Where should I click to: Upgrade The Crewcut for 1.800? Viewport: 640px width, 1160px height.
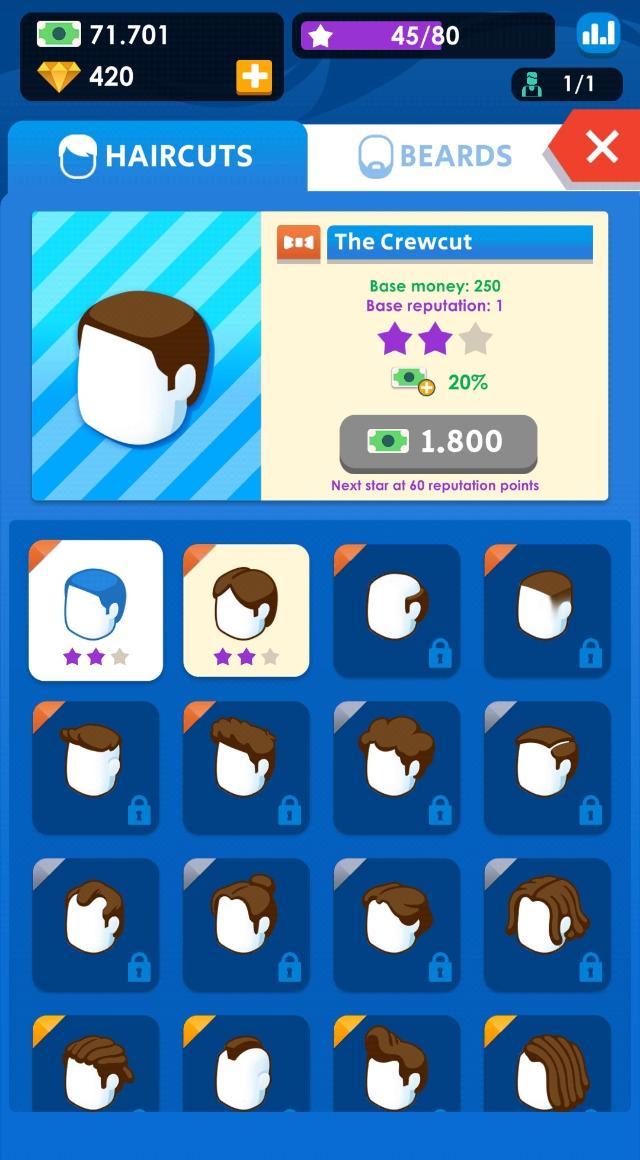point(438,442)
